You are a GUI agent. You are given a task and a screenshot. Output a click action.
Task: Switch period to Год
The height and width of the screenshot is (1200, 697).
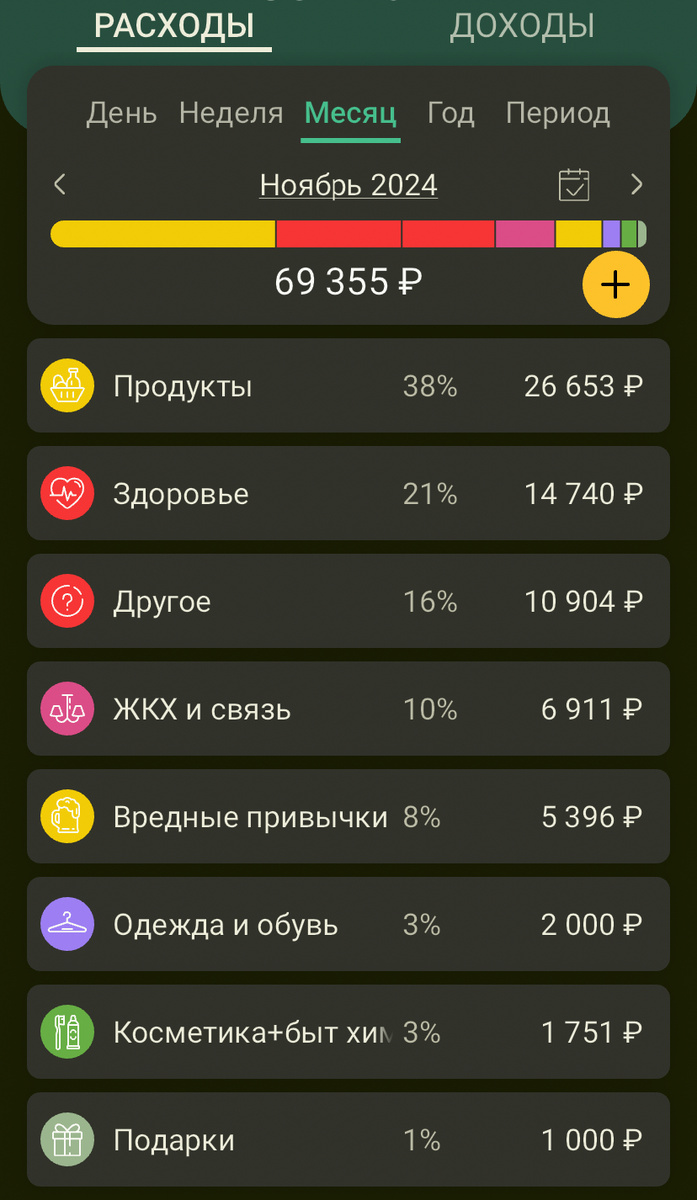(x=451, y=113)
